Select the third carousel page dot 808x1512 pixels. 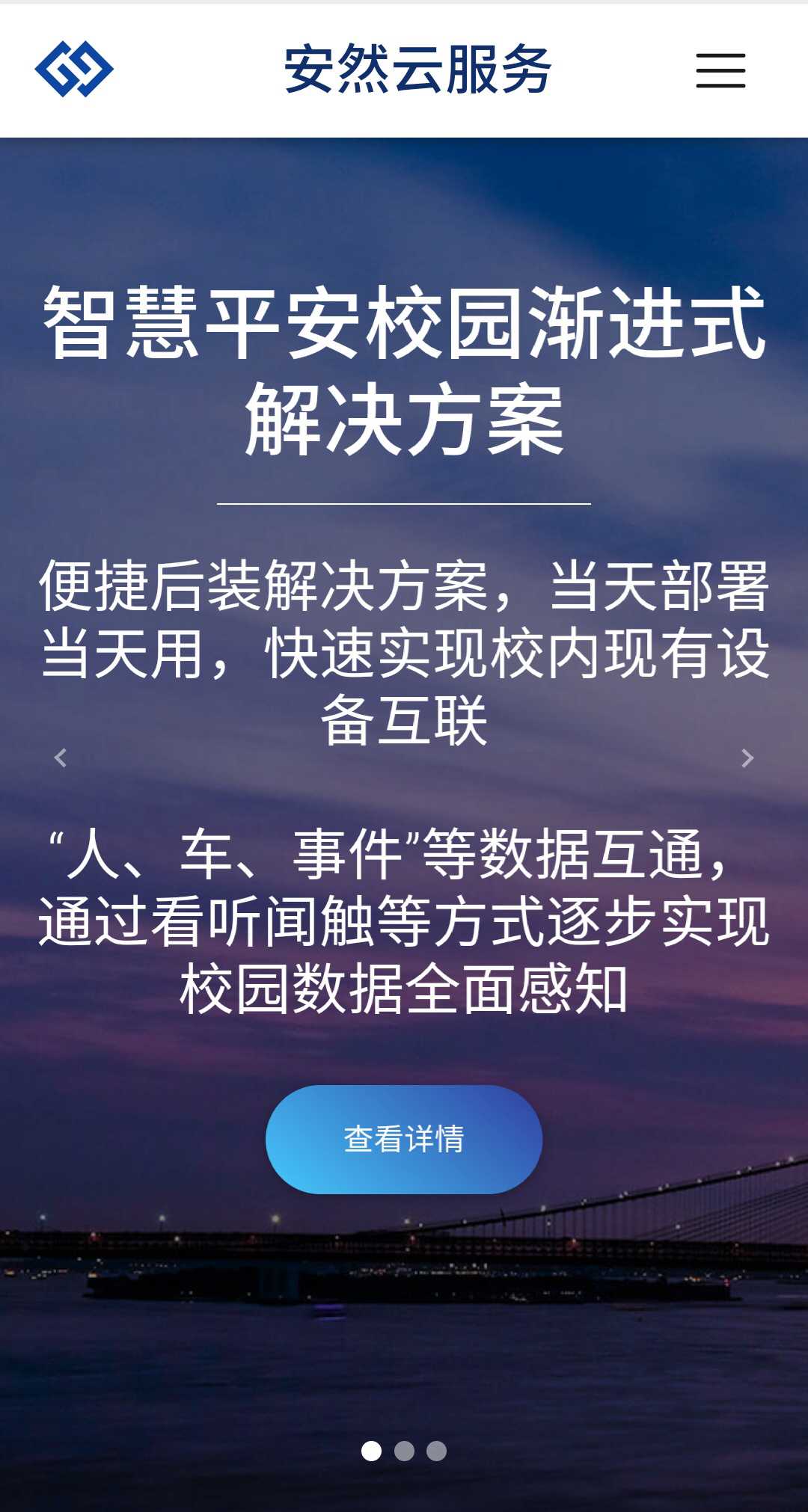click(x=436, y=1451)
